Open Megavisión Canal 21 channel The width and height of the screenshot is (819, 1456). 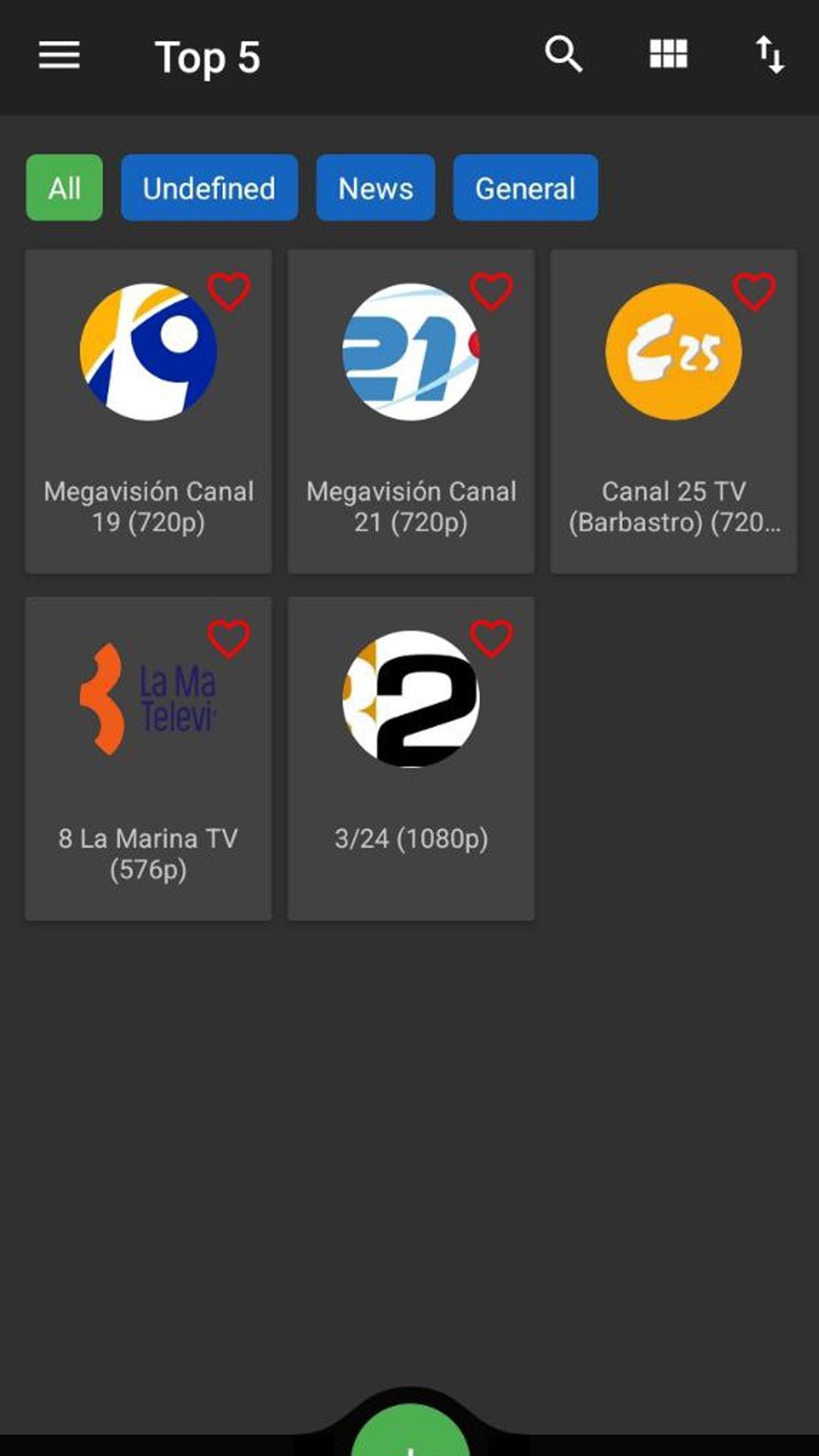[x=411, y=411]
